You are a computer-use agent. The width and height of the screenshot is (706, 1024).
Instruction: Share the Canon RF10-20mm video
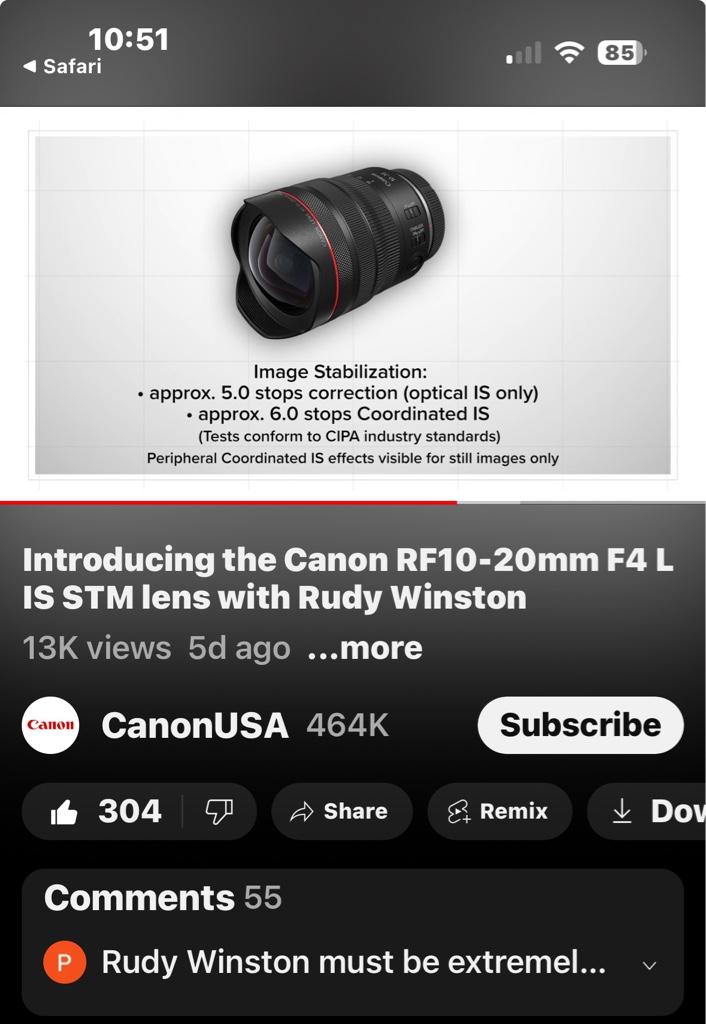342,811
